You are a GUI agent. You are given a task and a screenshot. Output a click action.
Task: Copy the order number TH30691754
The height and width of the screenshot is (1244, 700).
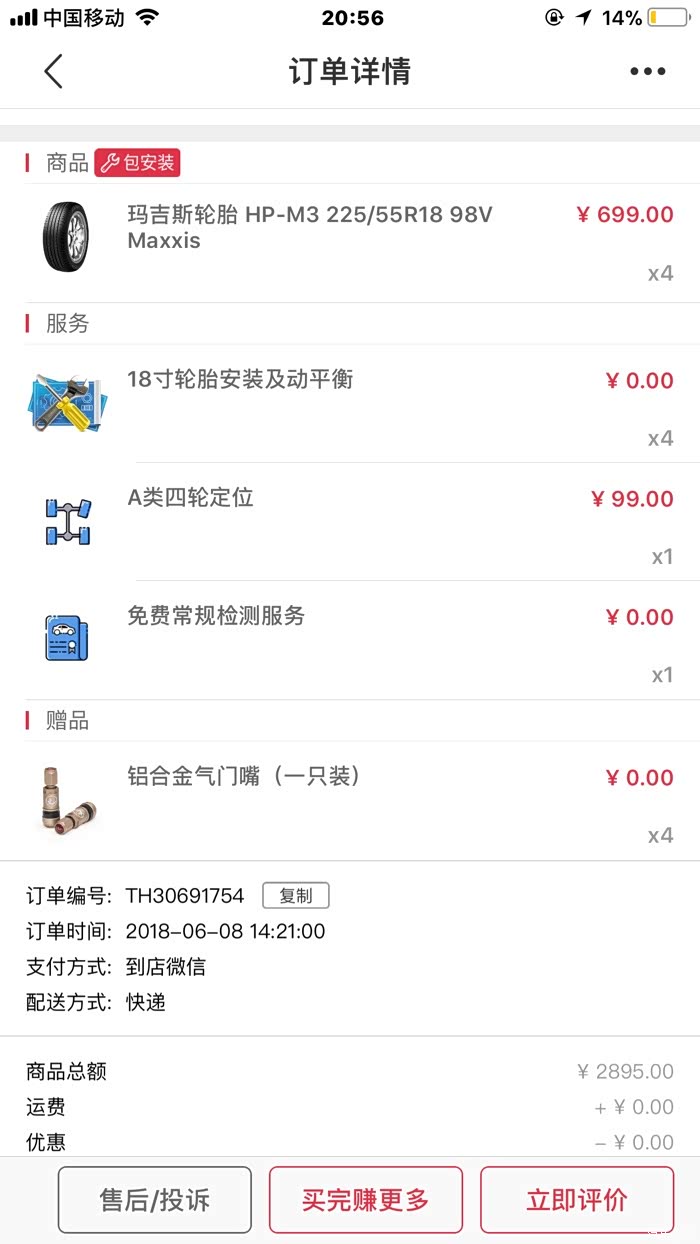coord(295,895)
